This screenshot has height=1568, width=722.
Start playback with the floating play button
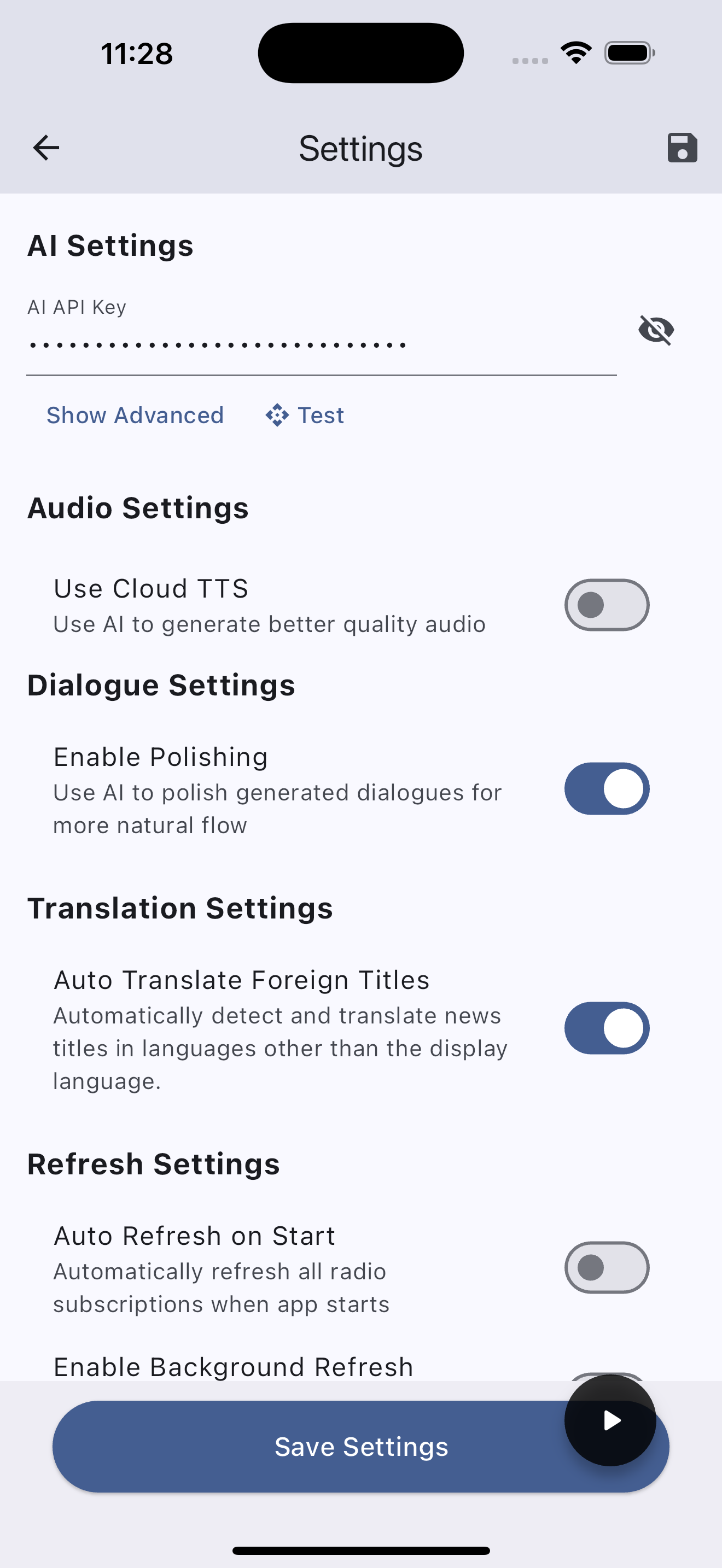coord(610,1420)
